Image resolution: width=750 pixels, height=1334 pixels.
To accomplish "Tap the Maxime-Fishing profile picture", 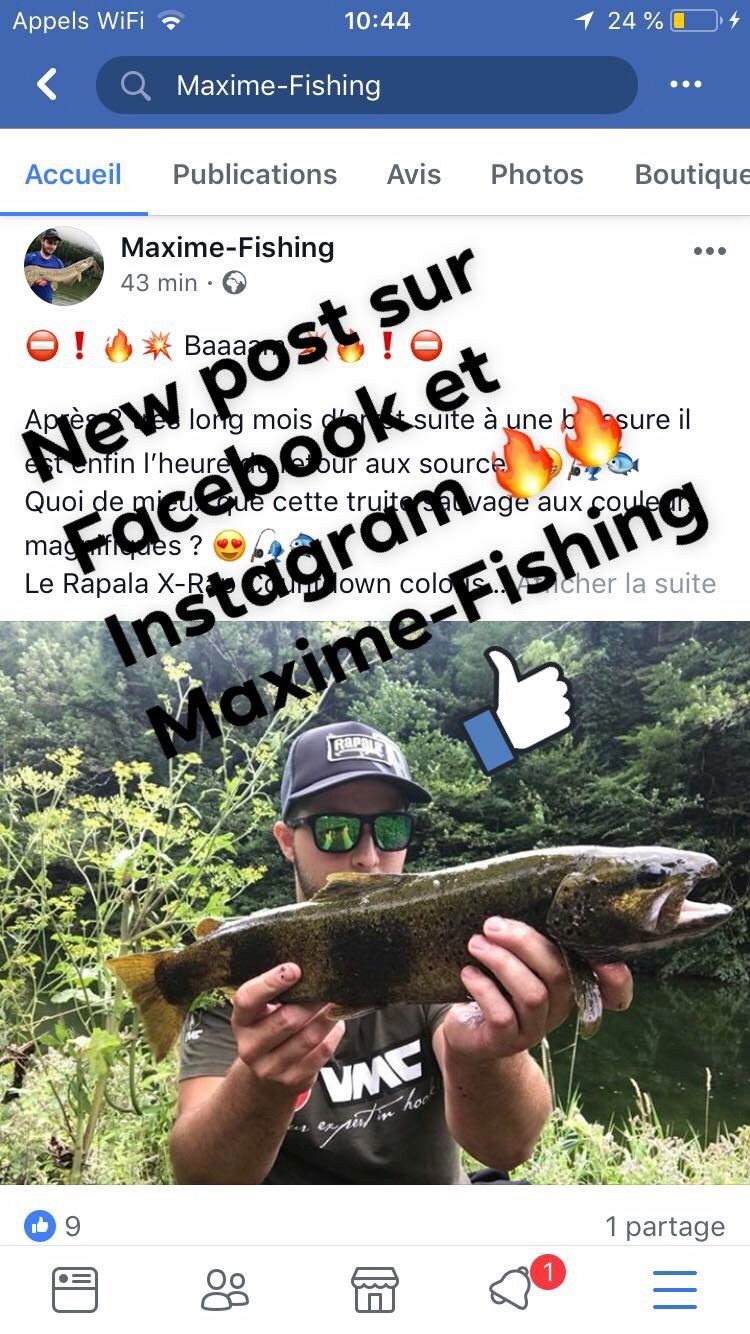I will click(x=63, y=266).
